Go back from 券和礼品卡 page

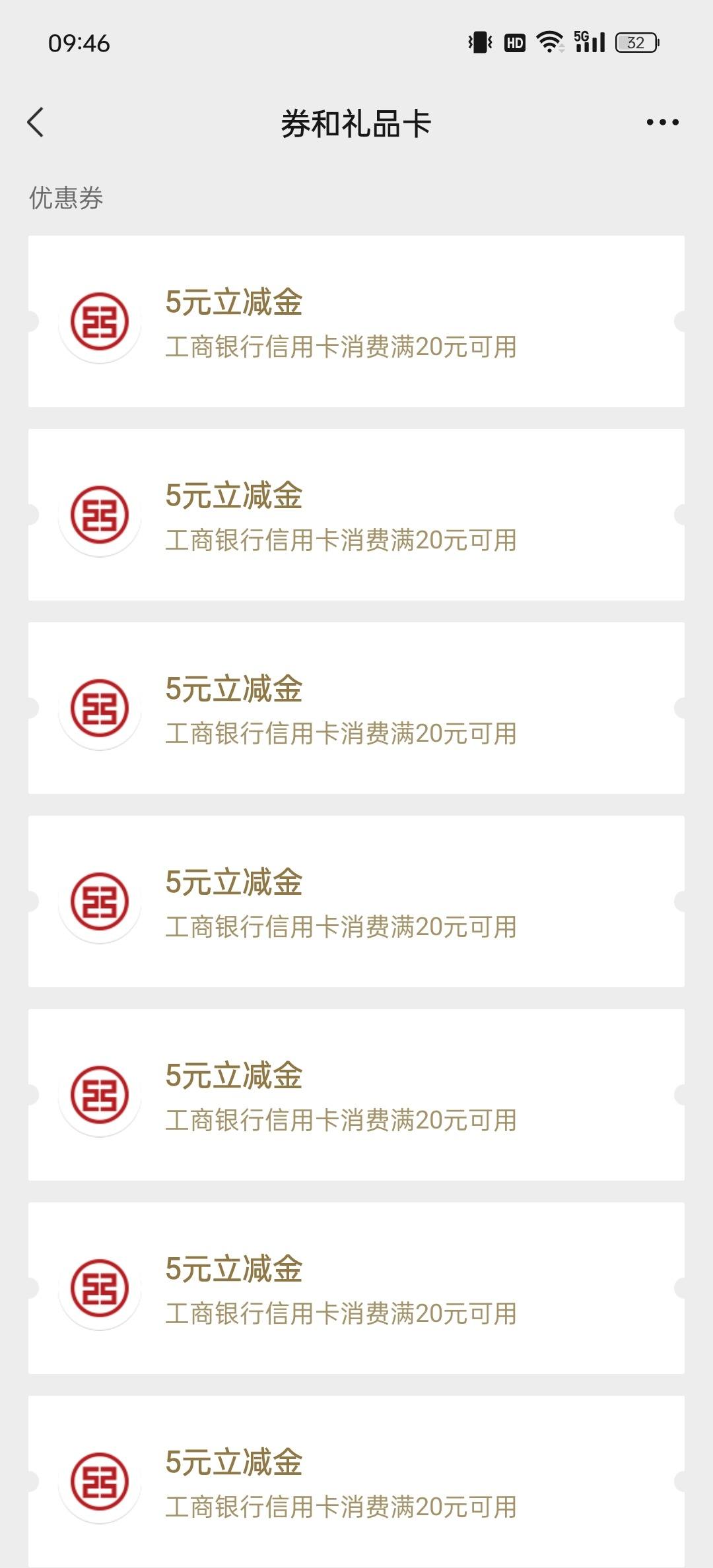click(36, 122)
